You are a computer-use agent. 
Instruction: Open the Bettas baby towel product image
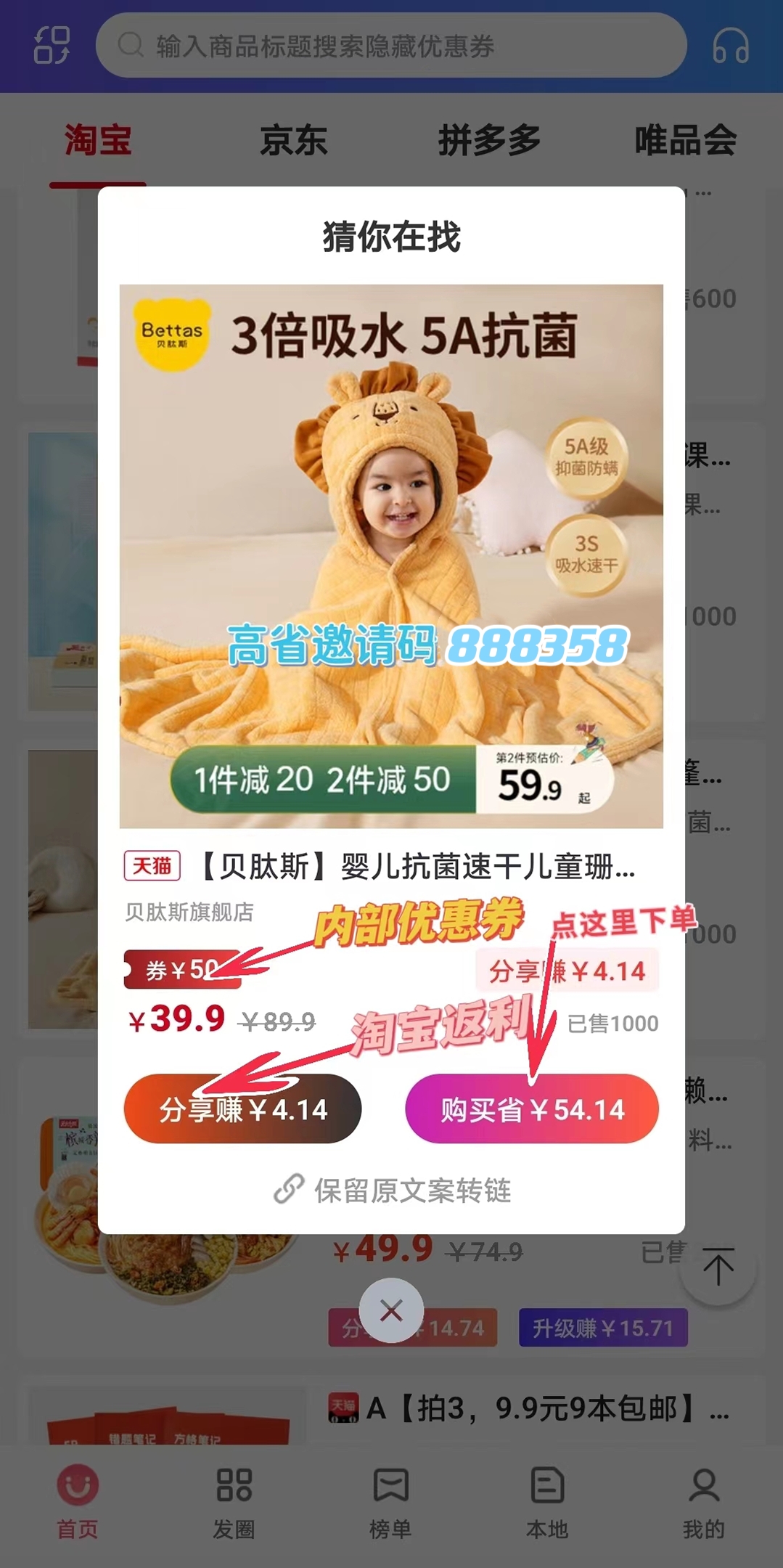click(x=391, y=556)
